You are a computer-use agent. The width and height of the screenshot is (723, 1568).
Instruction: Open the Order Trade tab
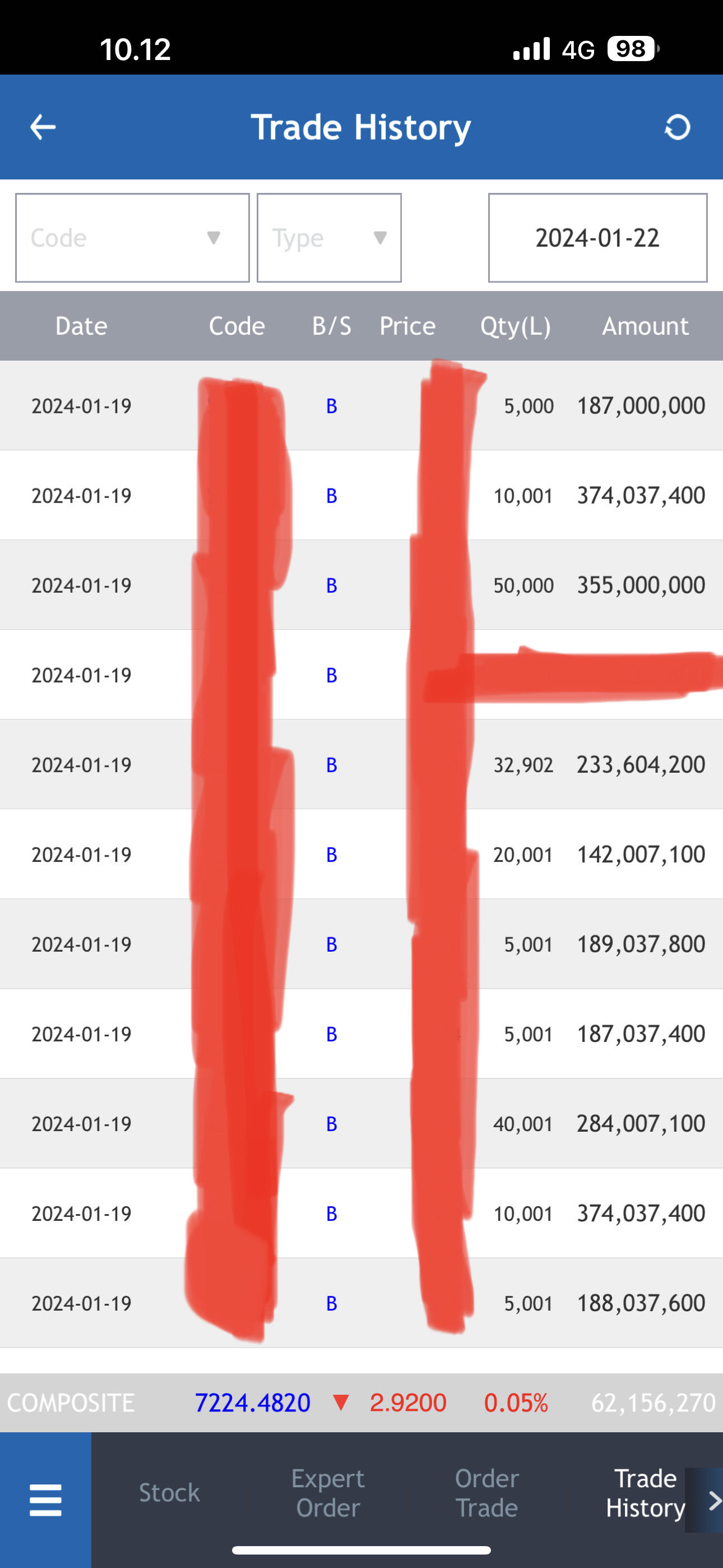(x=487, y=1492)
